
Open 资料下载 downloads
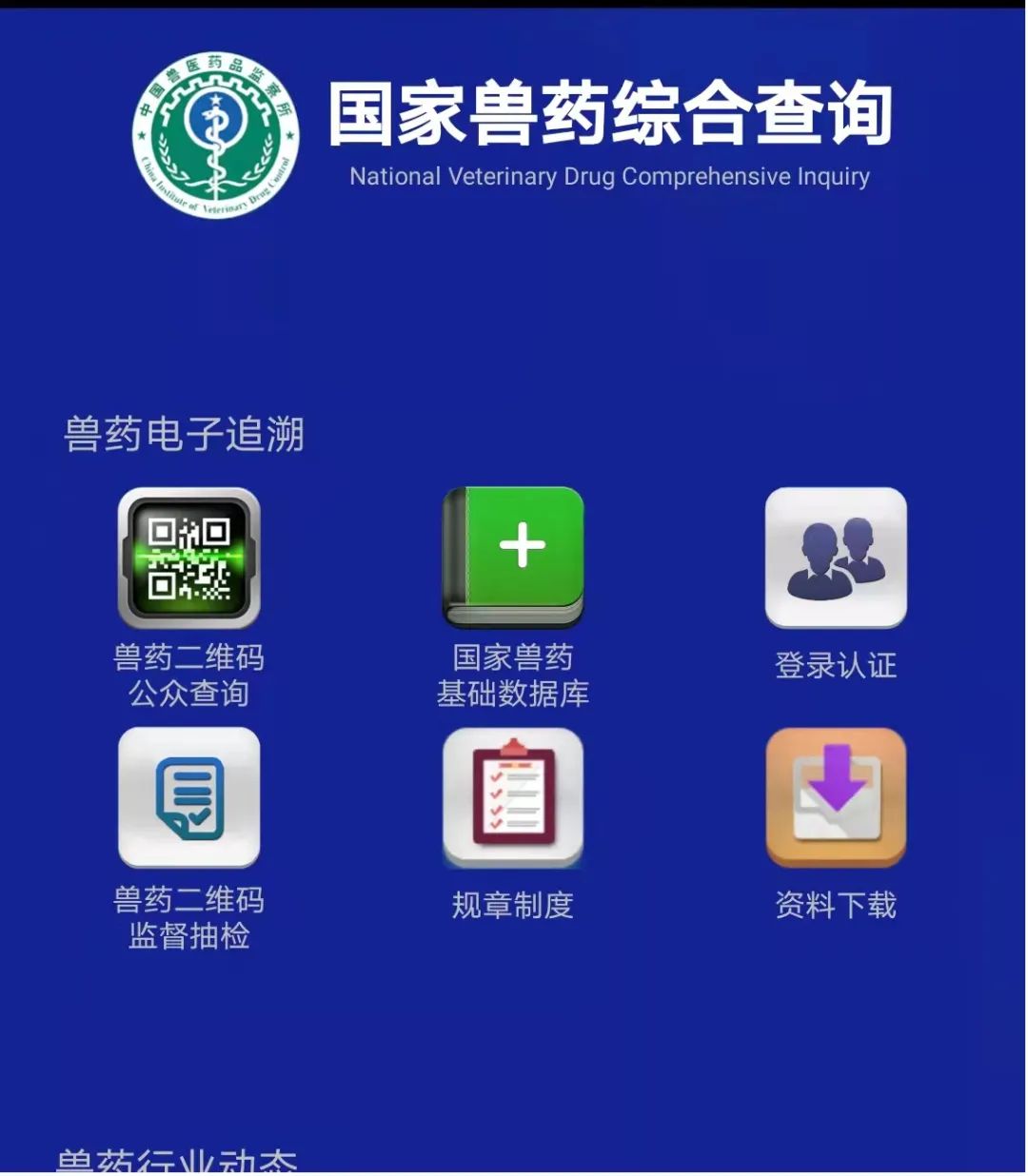[x=836, y=798]
